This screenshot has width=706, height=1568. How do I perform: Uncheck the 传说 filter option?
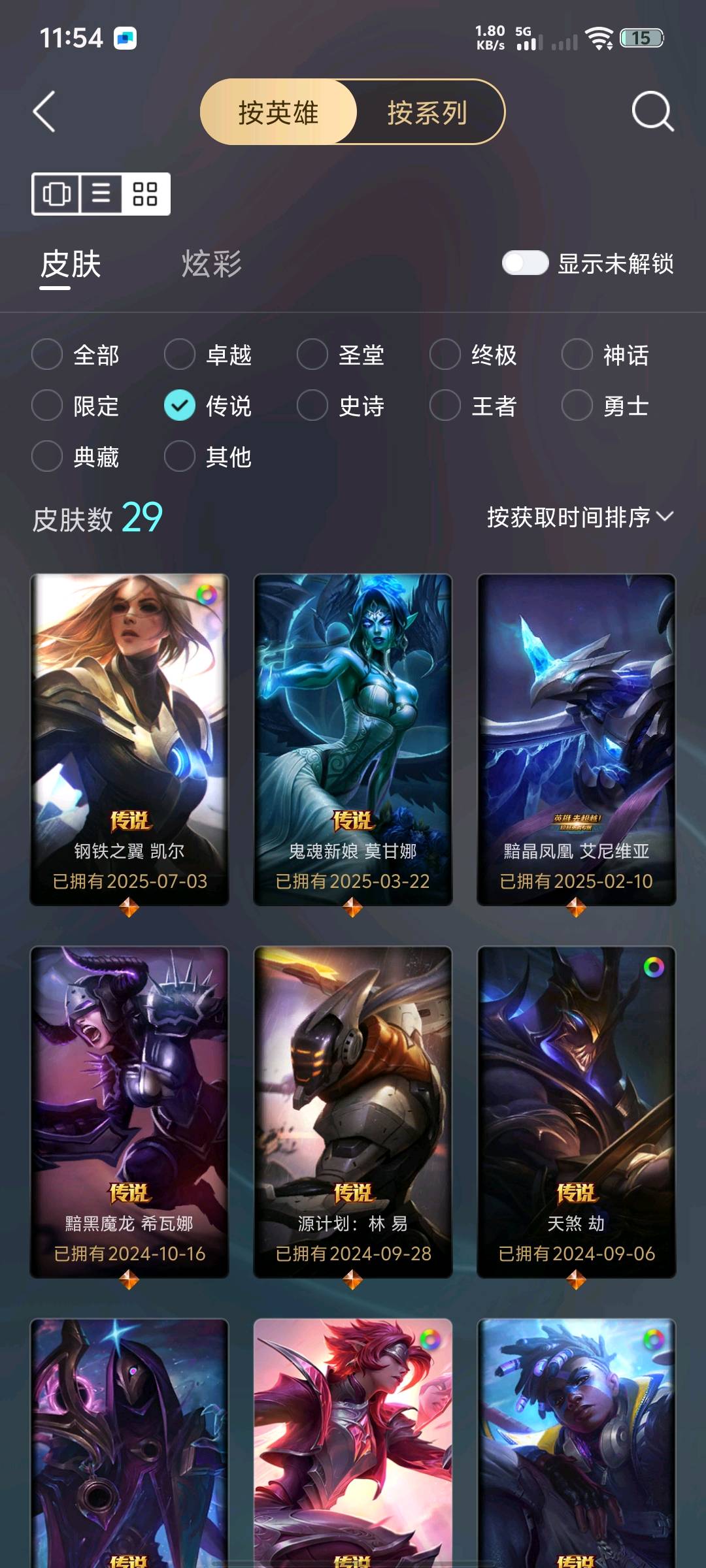coord(180,406)
